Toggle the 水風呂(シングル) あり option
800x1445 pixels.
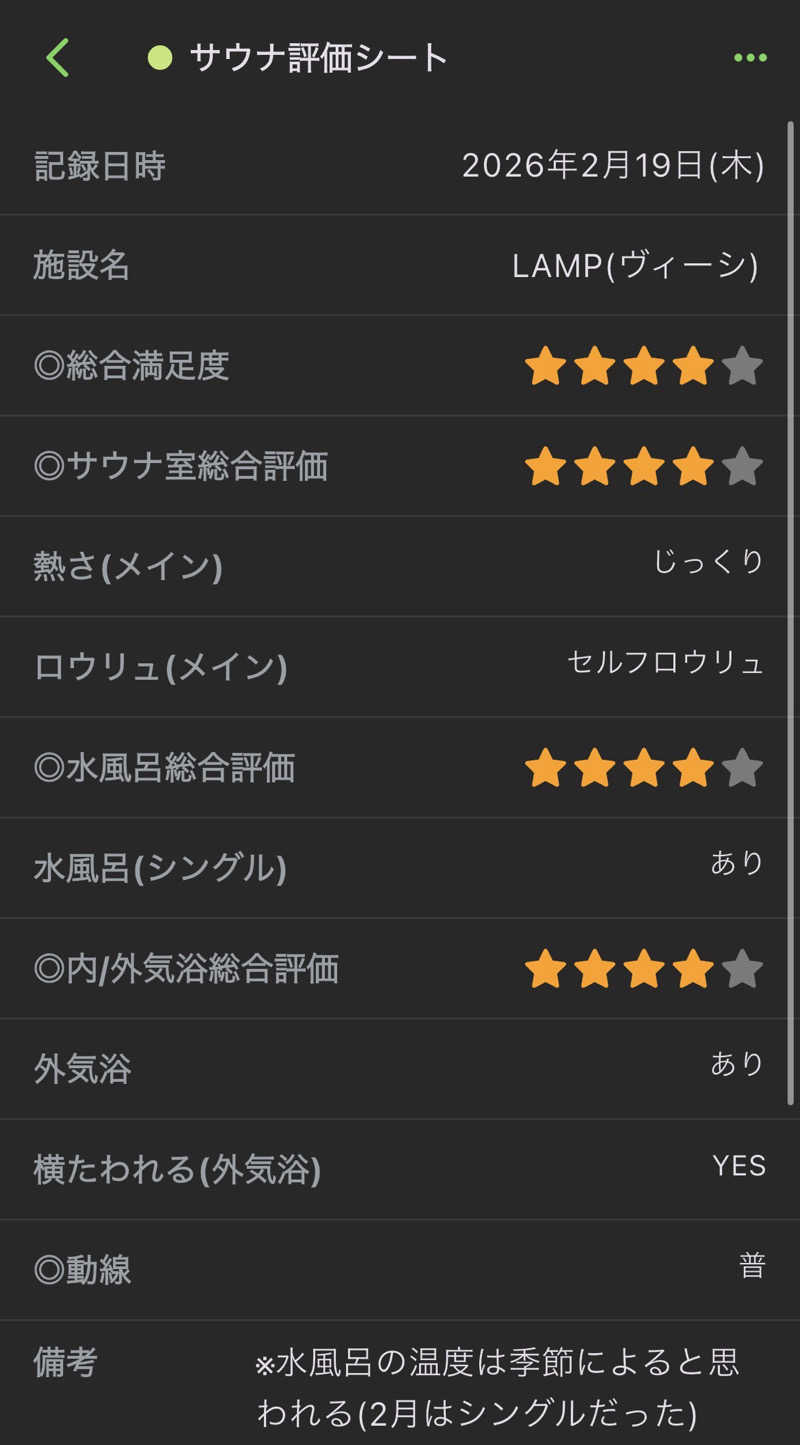coord(738,865)
